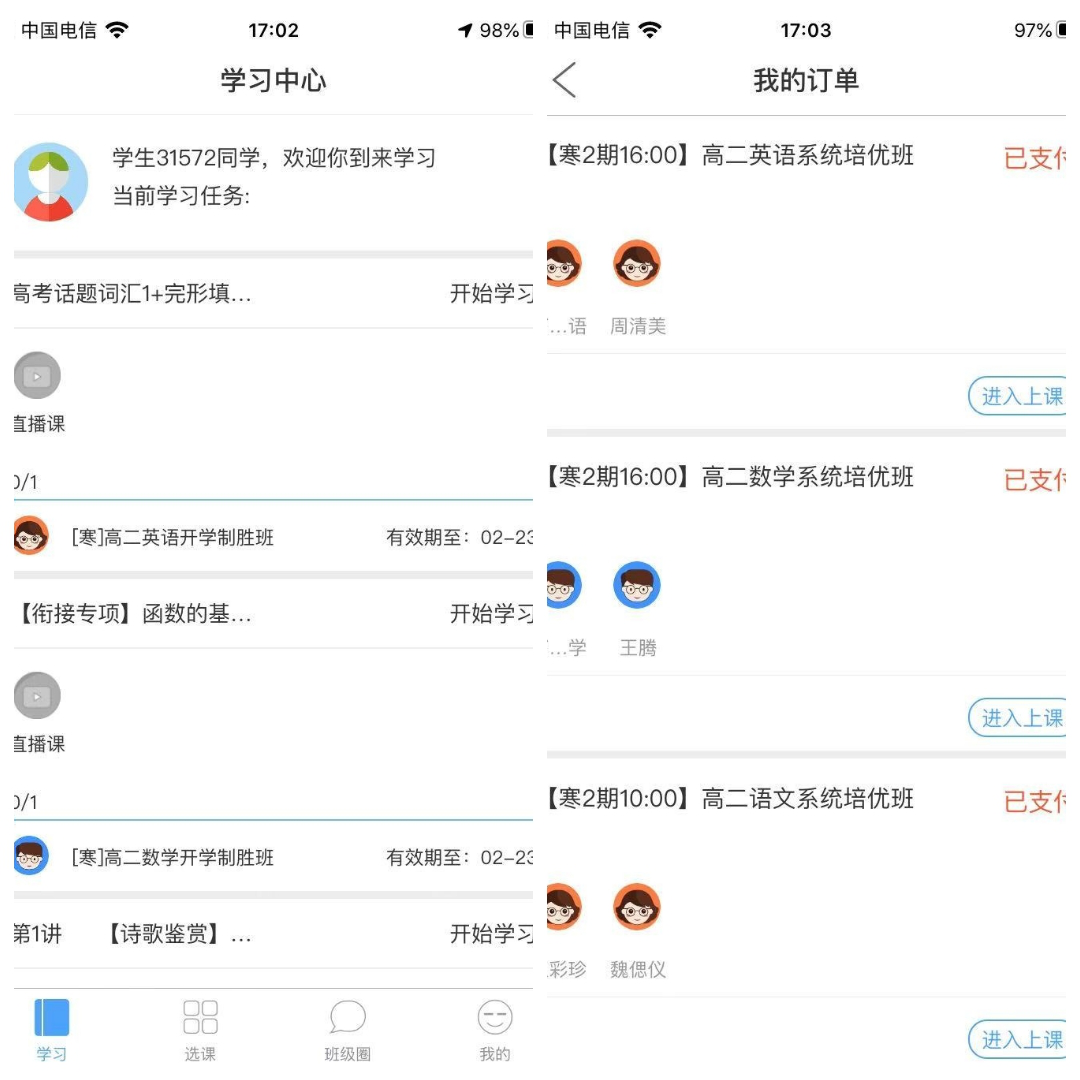
Task: Enter class for 高二数学系统培优班
Action: point(1020,718)
